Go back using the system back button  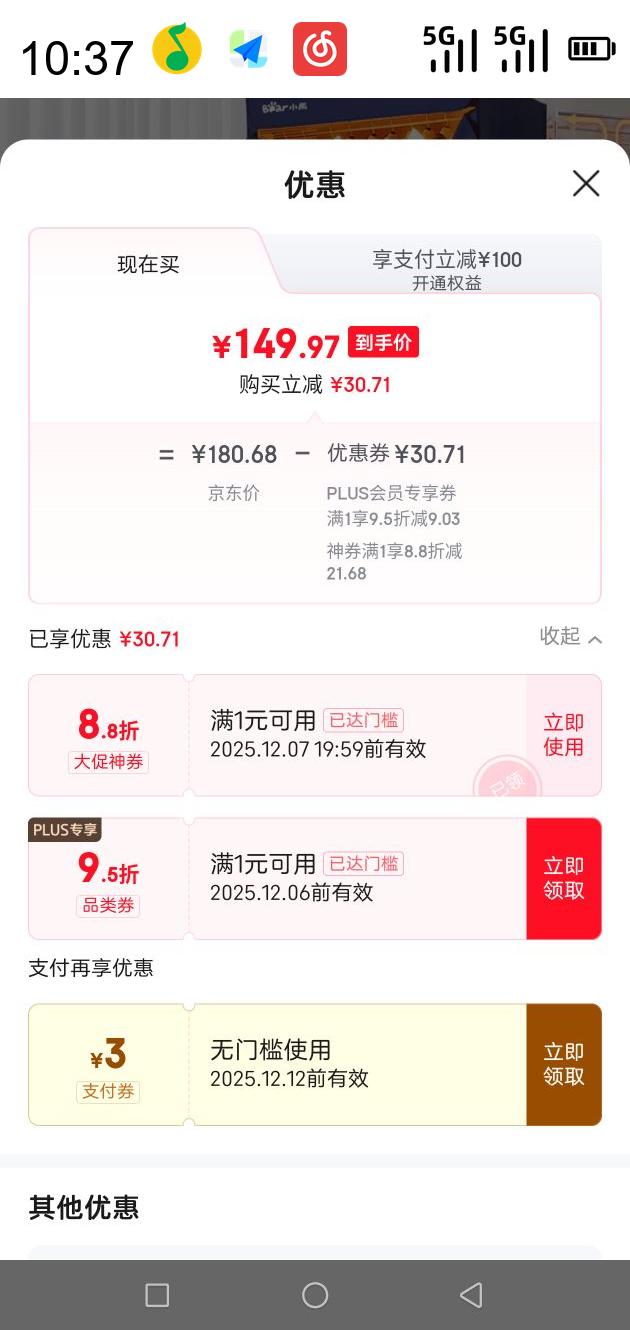point(471,1295)
